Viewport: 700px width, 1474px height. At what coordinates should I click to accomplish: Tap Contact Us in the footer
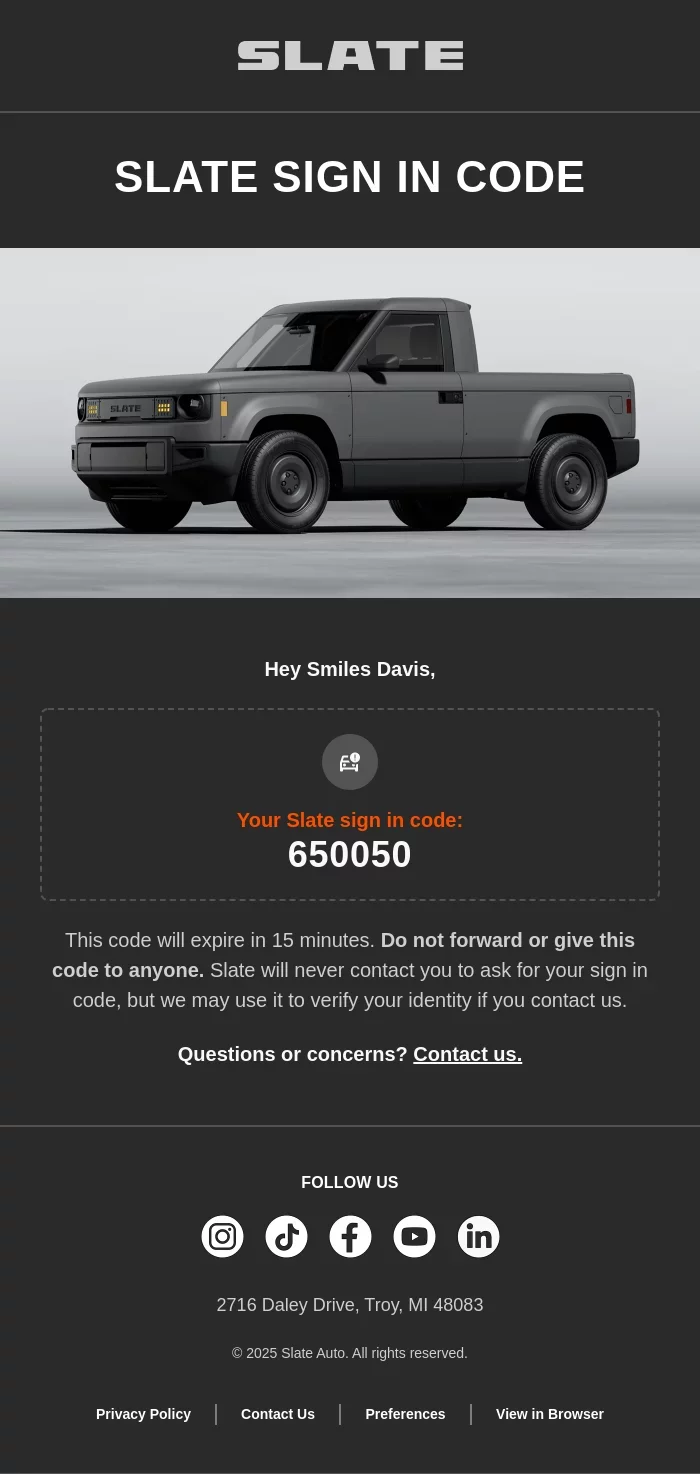click(278, 1414)
